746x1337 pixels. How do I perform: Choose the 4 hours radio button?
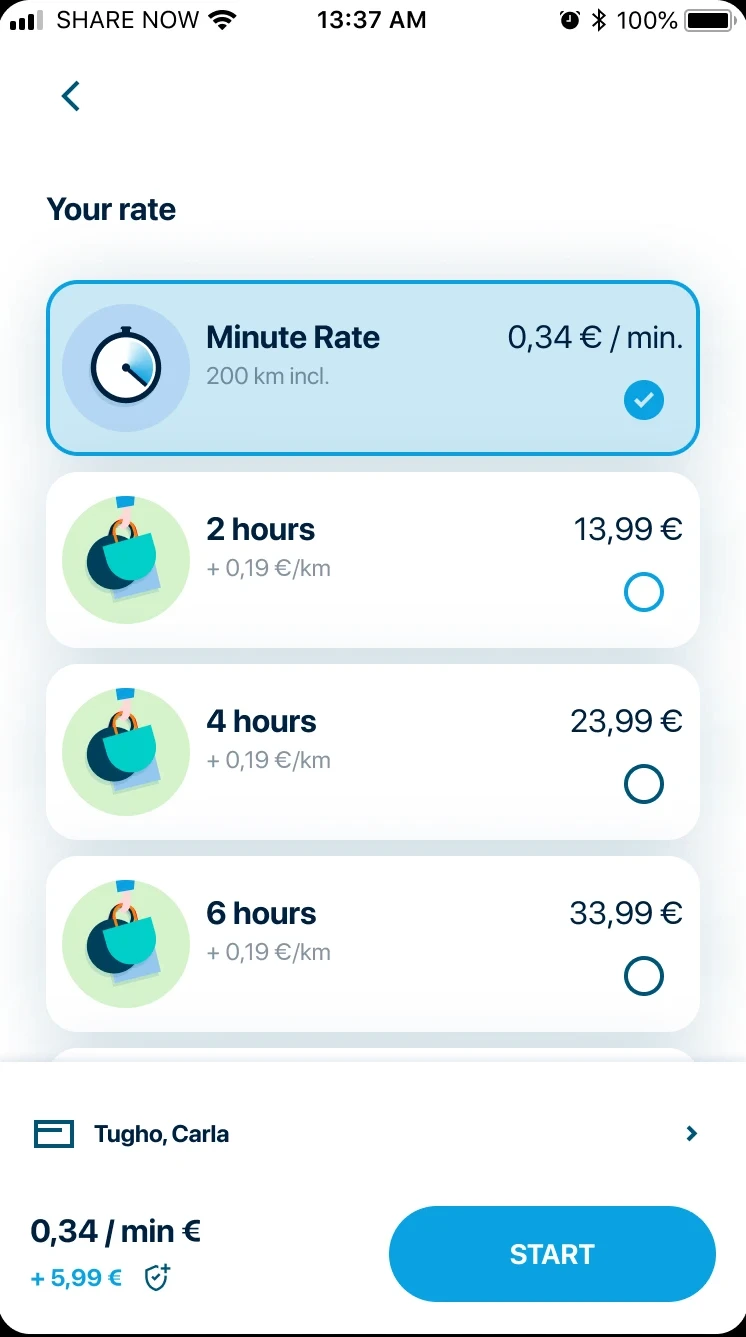644,784
